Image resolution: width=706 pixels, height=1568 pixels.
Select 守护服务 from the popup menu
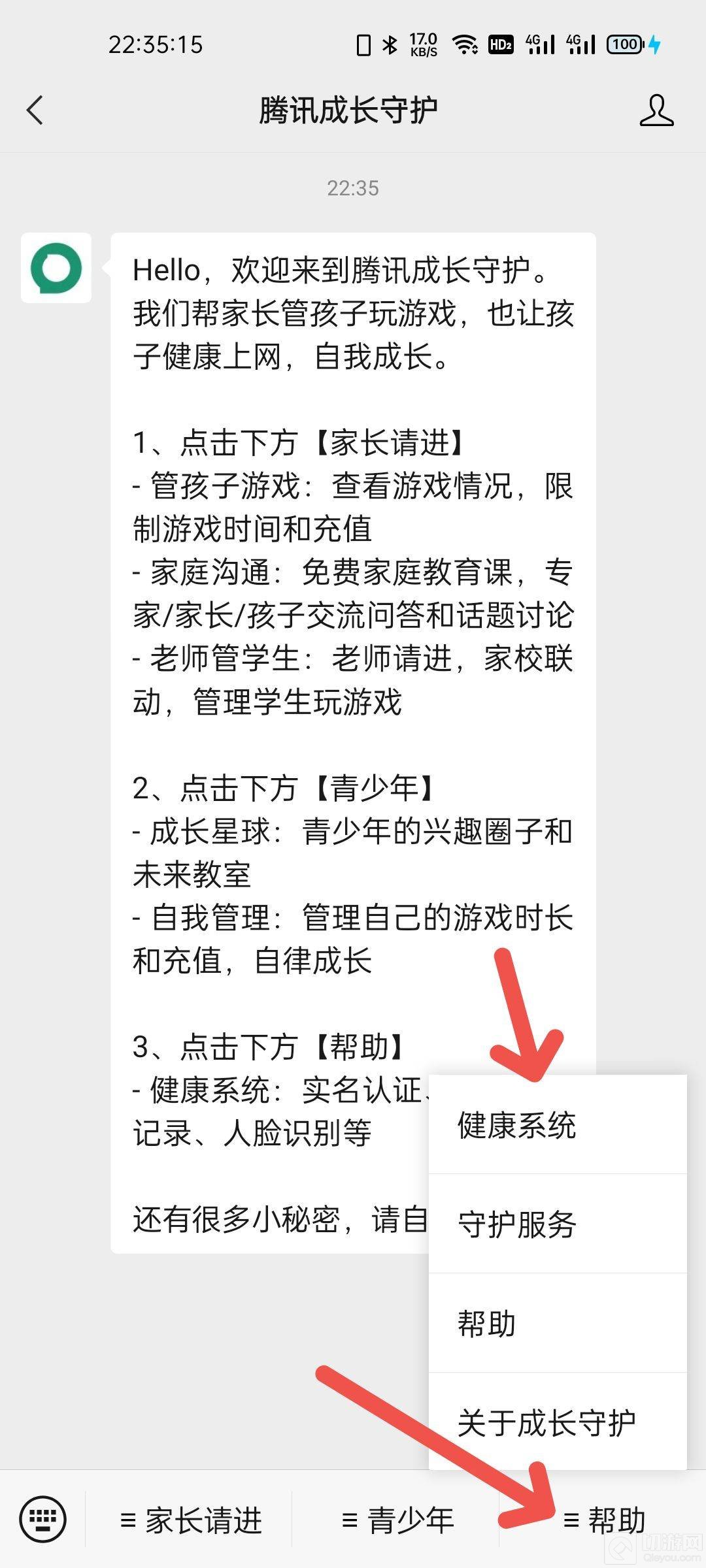[558, 1224]
